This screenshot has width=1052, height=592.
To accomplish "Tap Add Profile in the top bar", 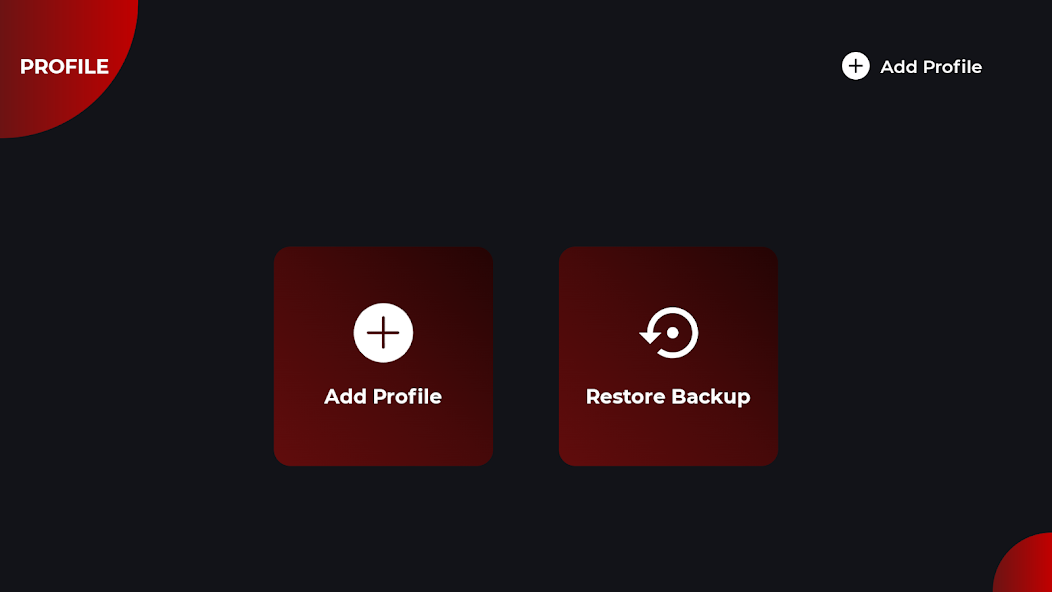I will [x=912, y=67].
